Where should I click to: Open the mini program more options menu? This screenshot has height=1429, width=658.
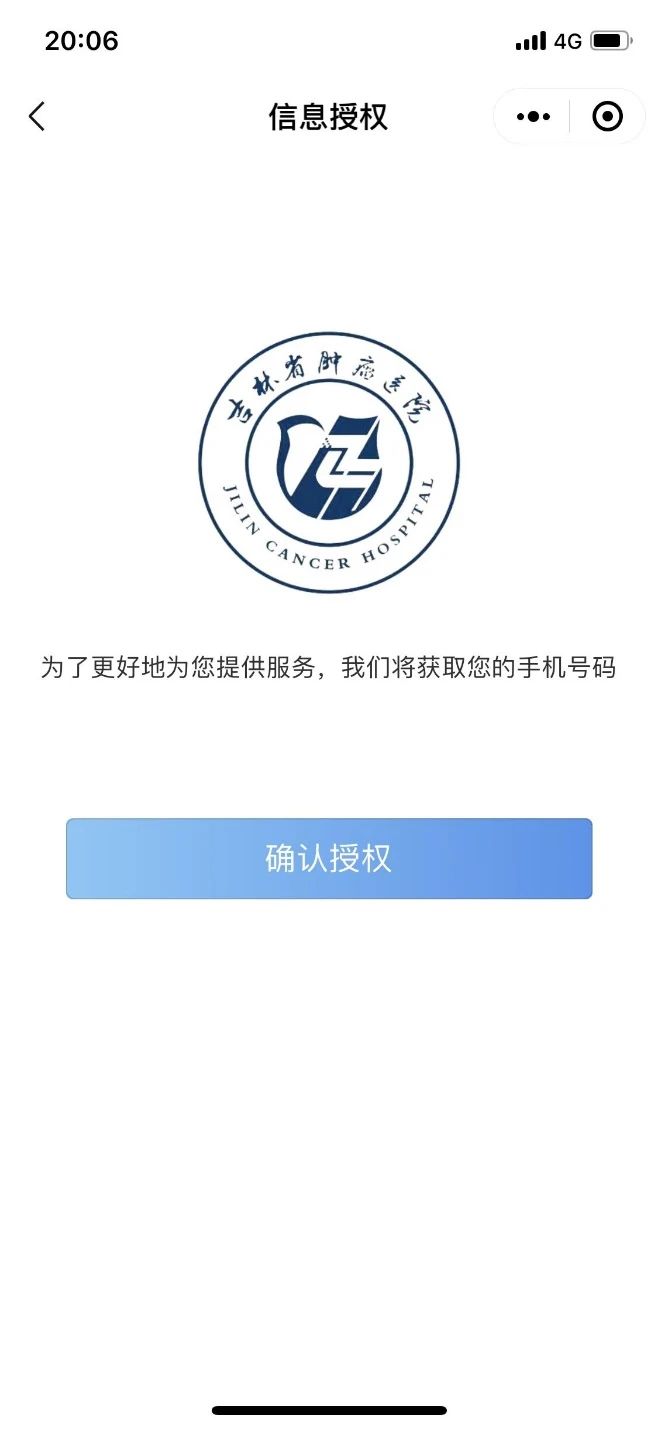pyautogui.click(x=533, y=117)
